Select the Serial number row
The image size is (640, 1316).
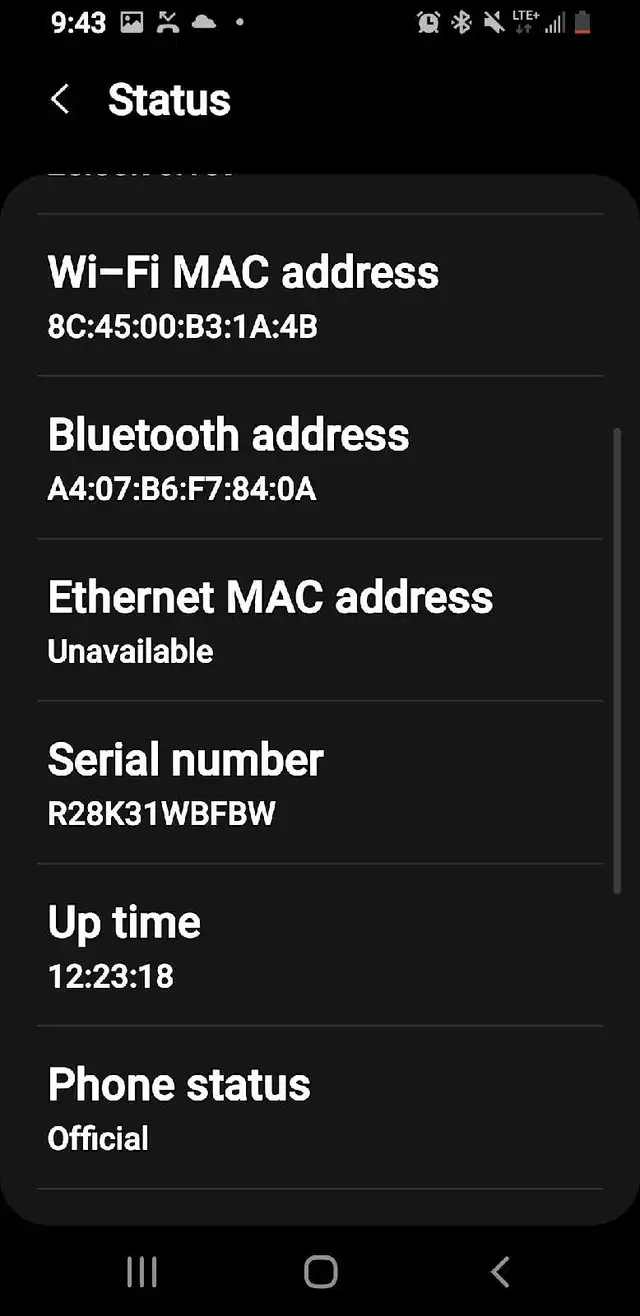pos(320,783)
